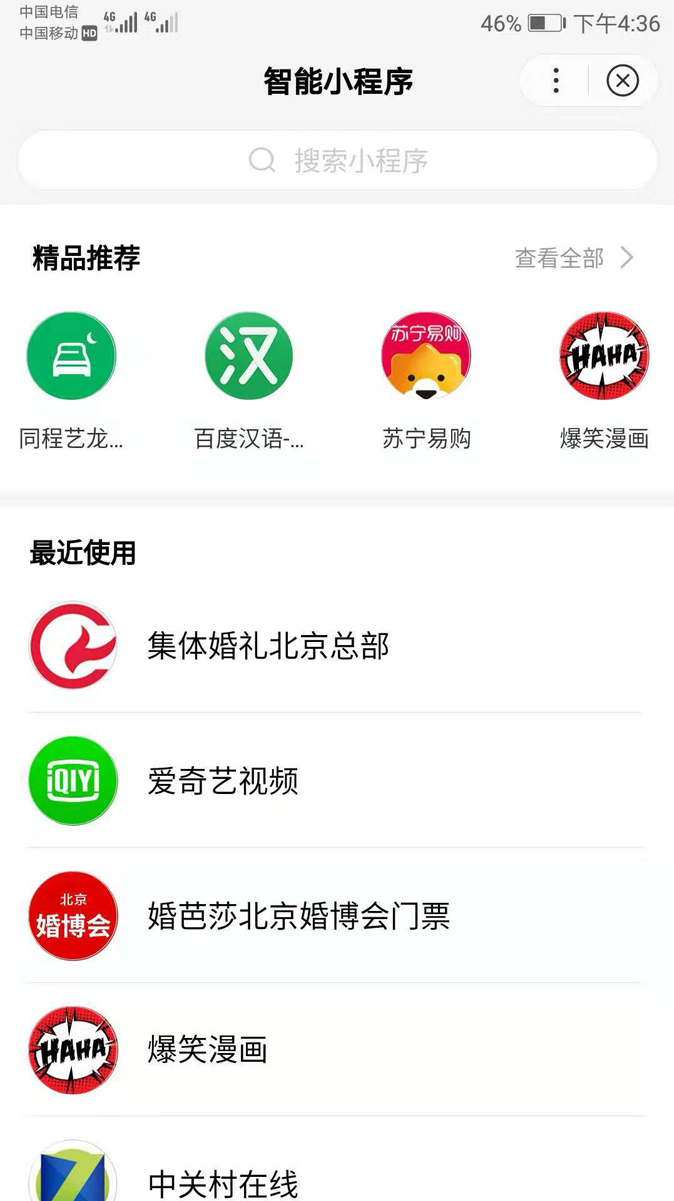Open 查看全部 for recommended mini programs

tap(574, 258)
